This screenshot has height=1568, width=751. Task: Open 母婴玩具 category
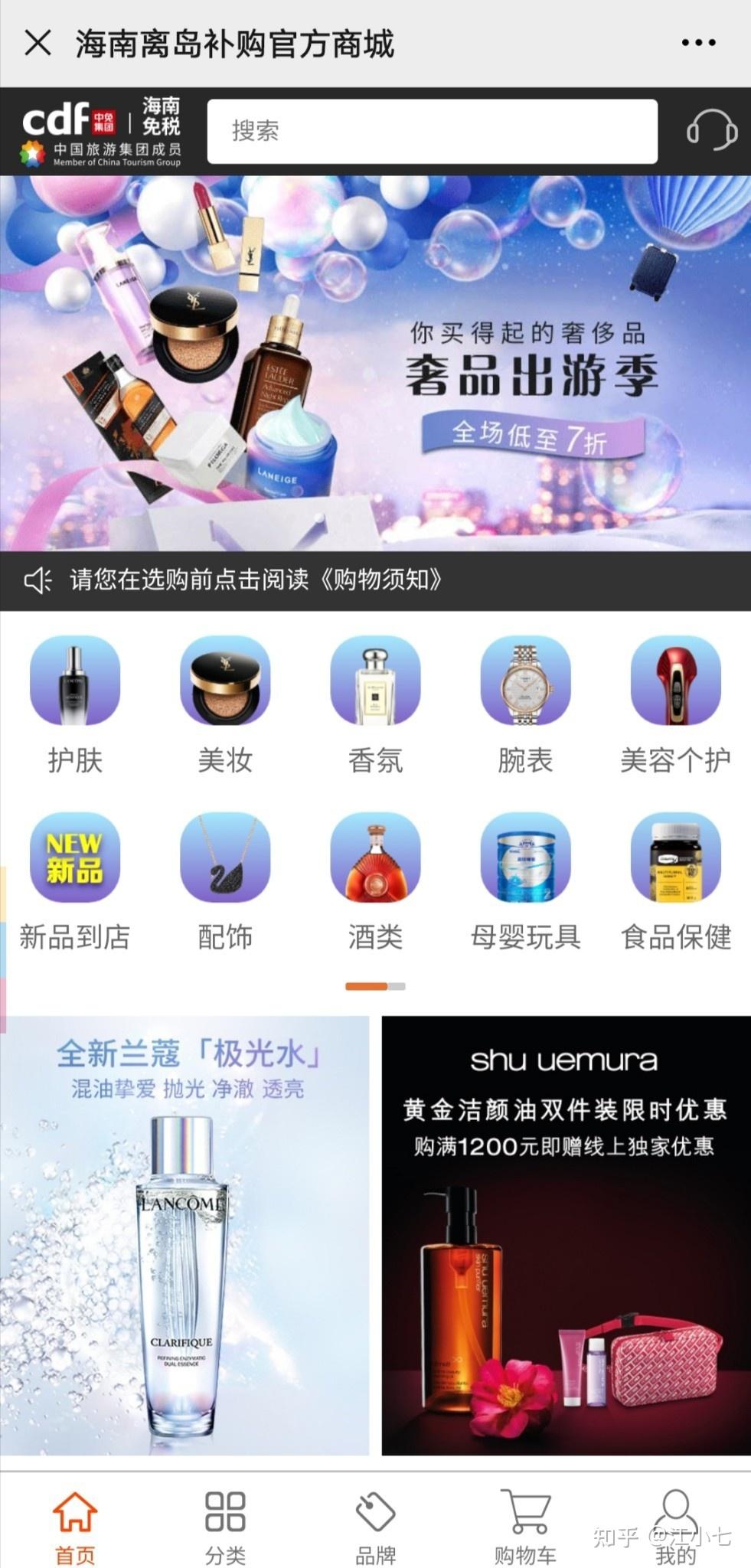[x=525, y=882]
